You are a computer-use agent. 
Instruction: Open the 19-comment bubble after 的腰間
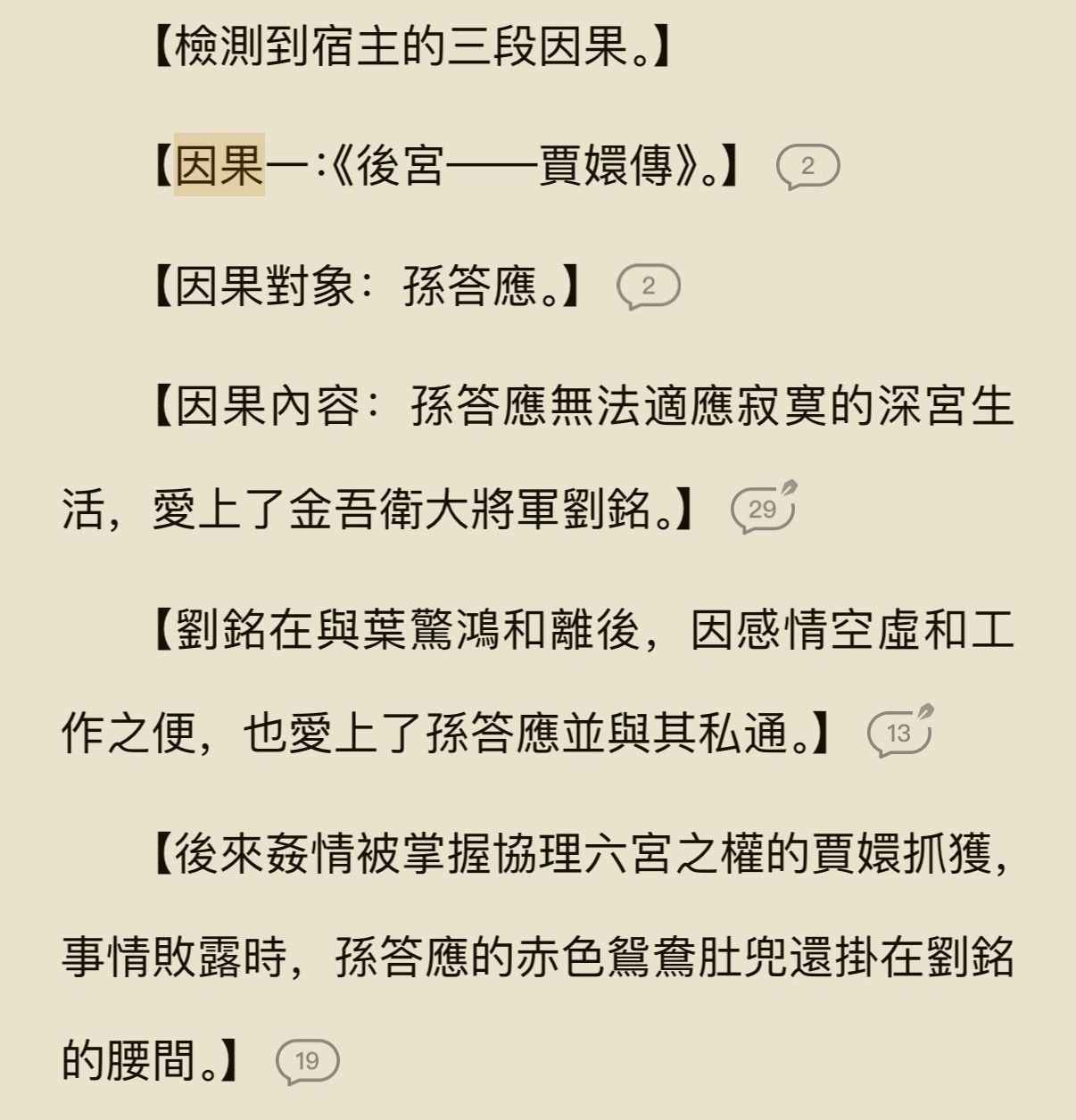pos(307,1061)
